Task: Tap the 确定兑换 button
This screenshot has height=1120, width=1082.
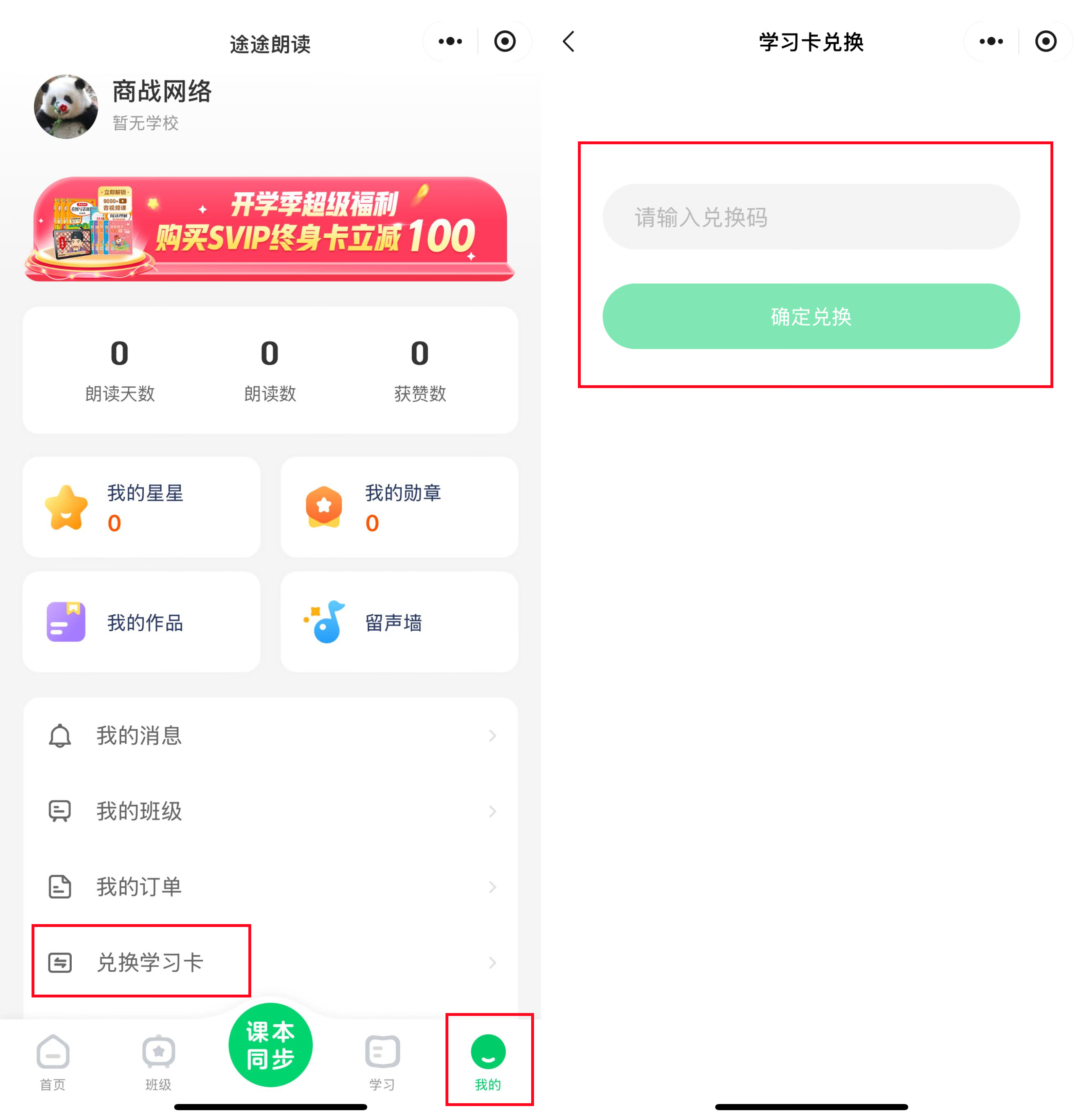Action: tap(811, 316)
